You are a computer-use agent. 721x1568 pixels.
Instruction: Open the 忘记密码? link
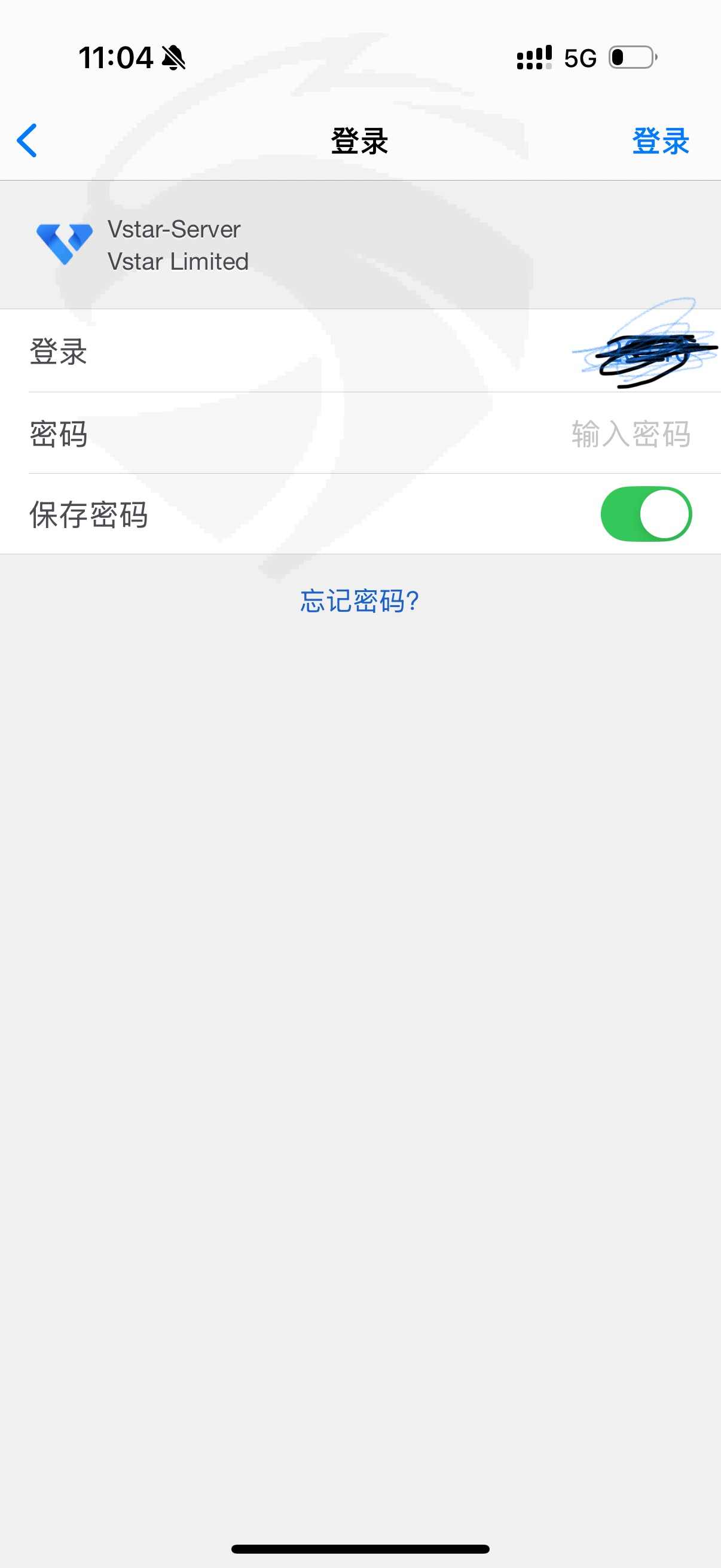(x=359, y=602)
